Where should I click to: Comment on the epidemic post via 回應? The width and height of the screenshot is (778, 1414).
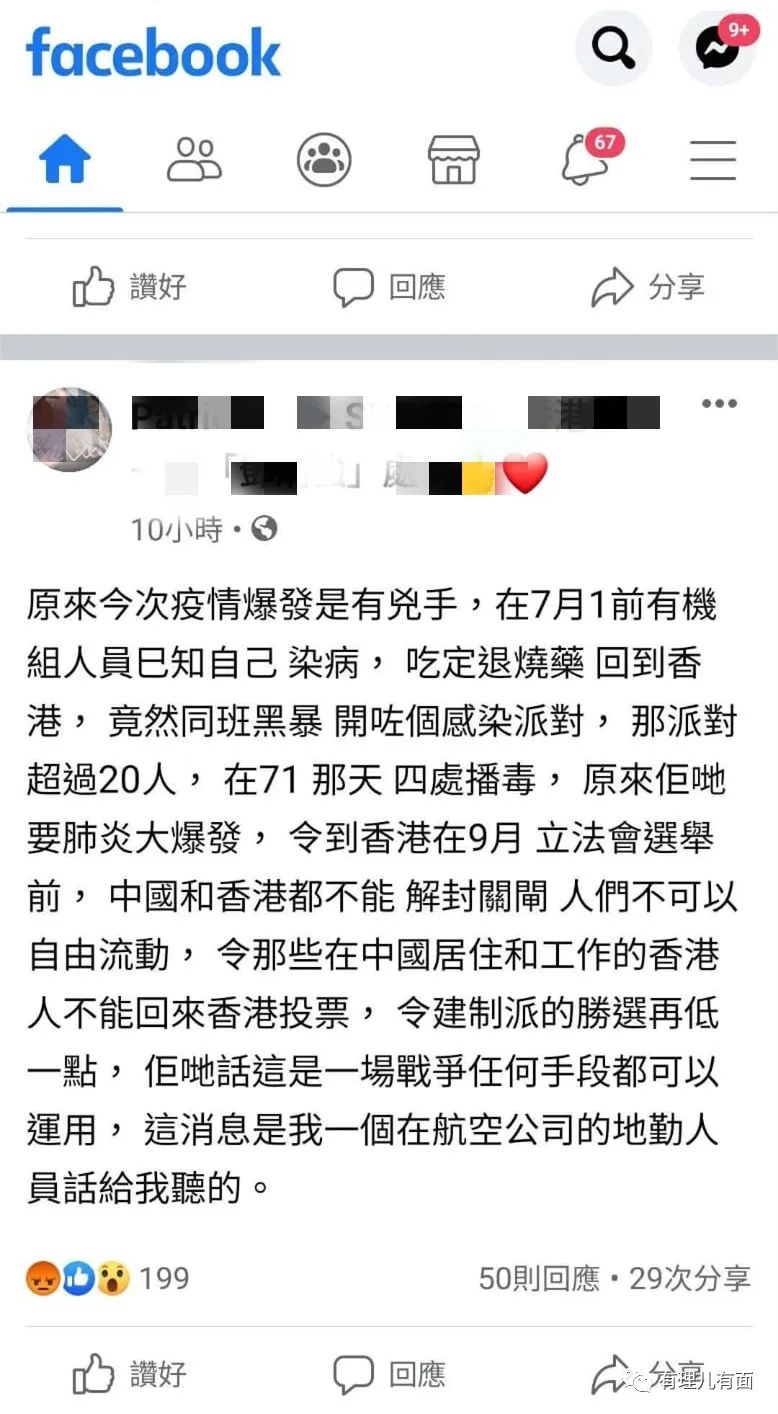[x=389, y=1374]
